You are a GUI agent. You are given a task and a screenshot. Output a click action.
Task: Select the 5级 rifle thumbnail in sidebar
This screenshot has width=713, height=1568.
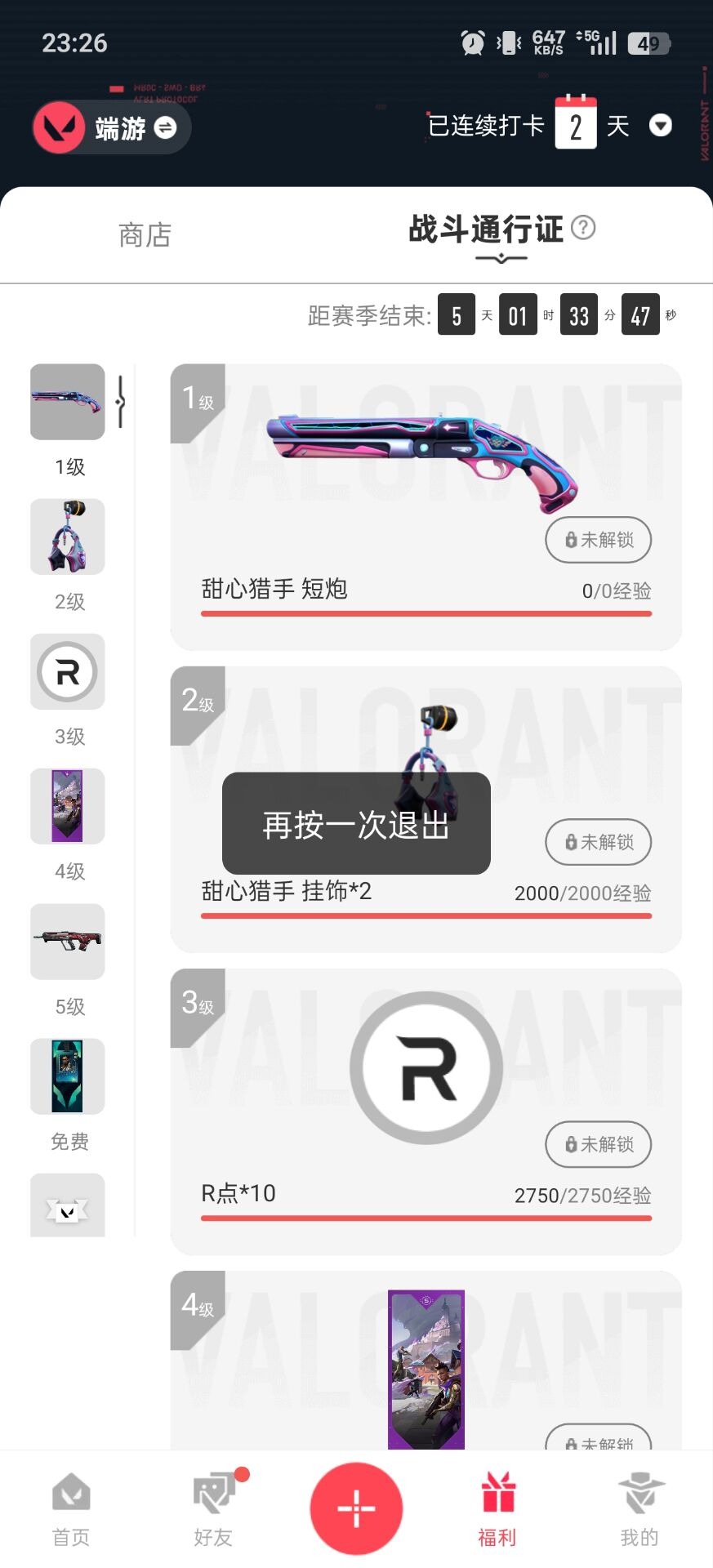coord(67,942)
